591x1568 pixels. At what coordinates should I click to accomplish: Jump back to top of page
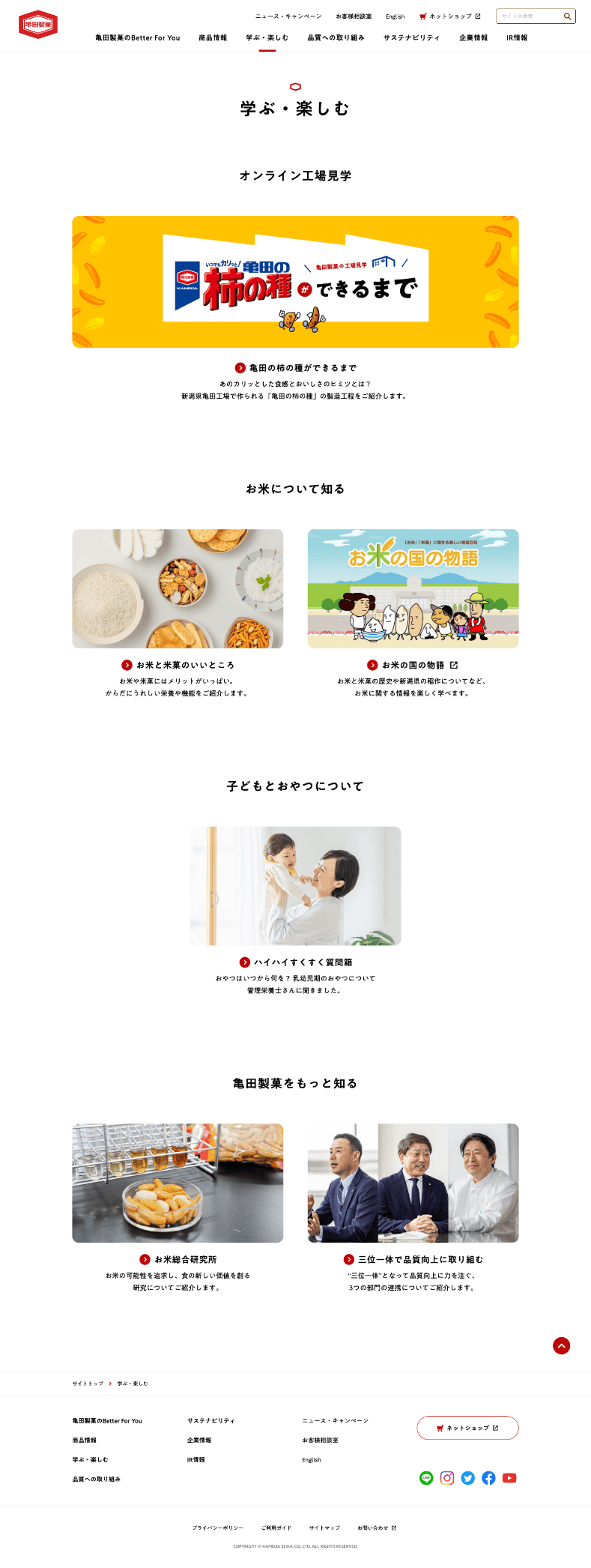[x=561, y=1345]
